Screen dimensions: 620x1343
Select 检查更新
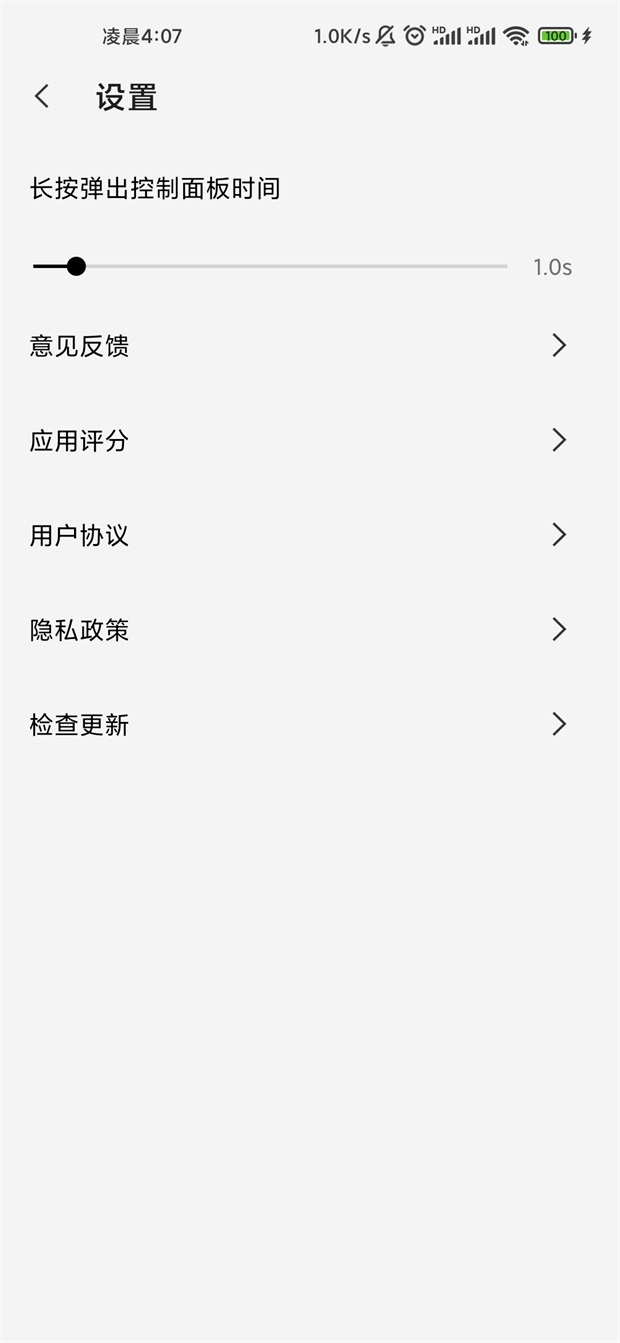pos(300,725)
